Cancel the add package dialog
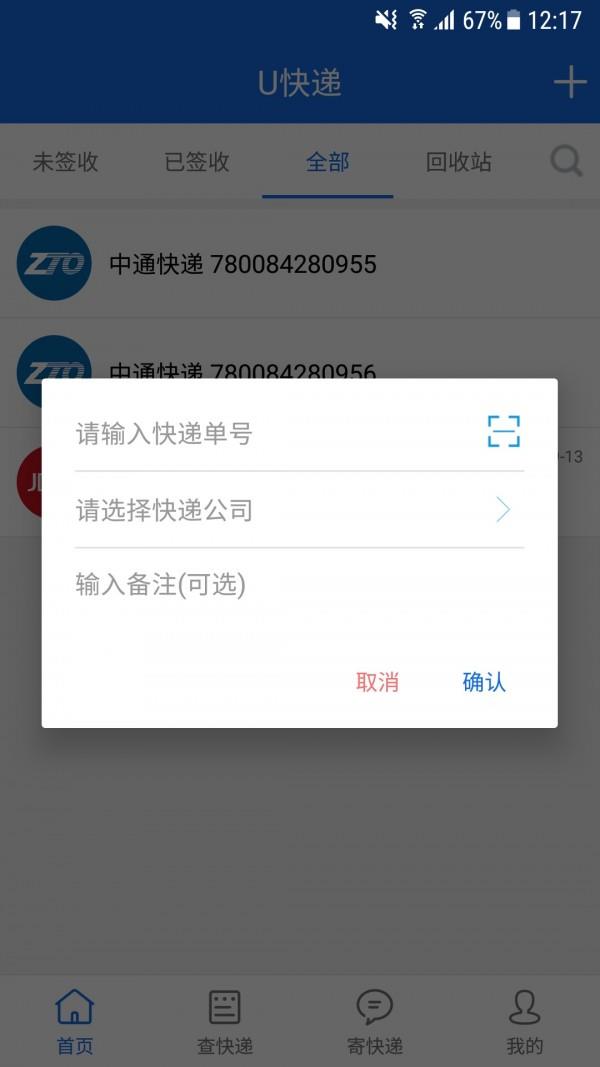This screenshot has height=1067, width=600. pyautogui.click(x=377, y=682)
